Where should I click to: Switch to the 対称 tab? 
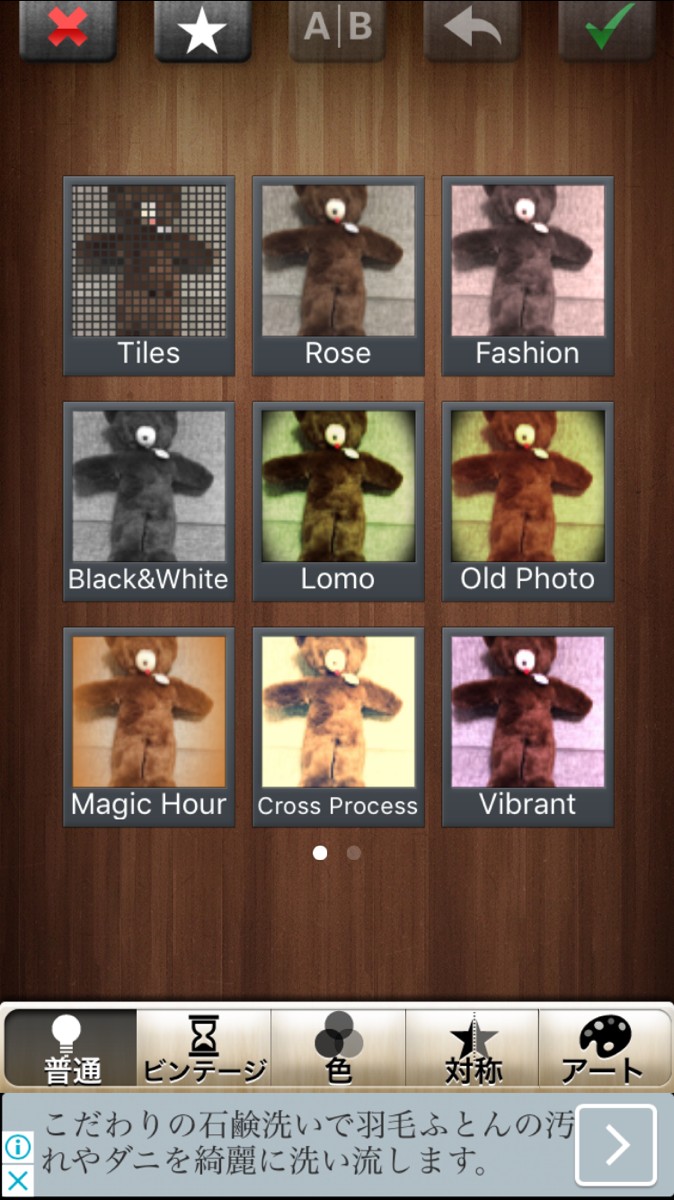point(472,1048)
